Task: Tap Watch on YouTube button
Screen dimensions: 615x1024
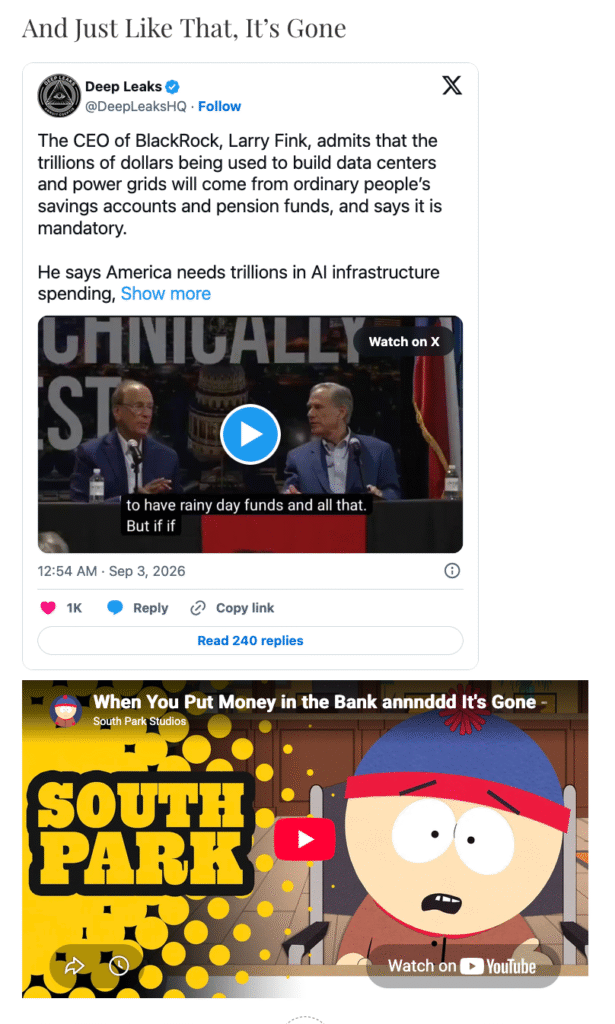Action: (x=463, y=966)
